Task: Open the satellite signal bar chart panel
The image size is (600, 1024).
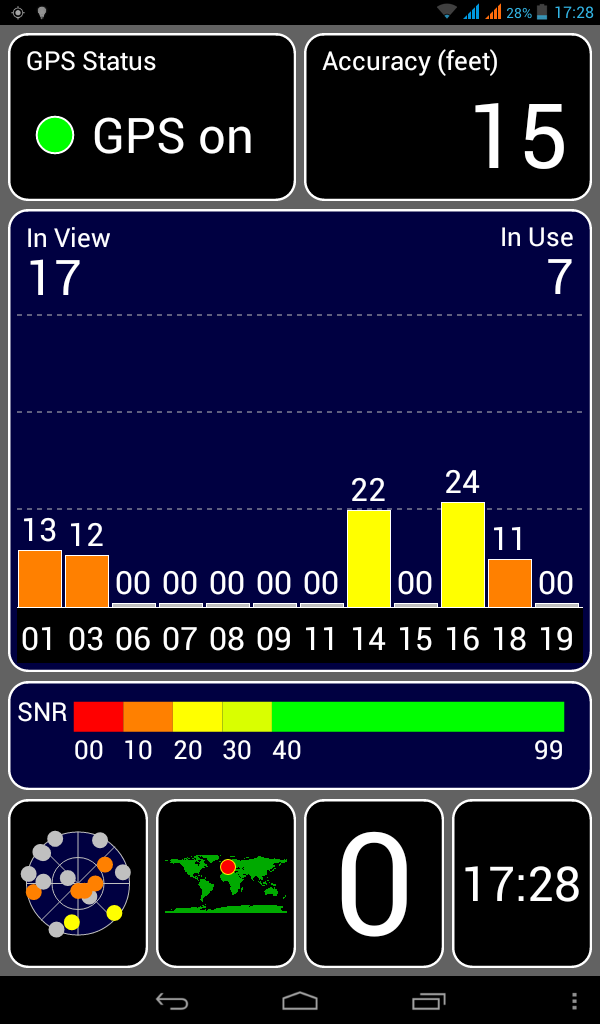Action: pyautogui.click(x=300, y=440)
